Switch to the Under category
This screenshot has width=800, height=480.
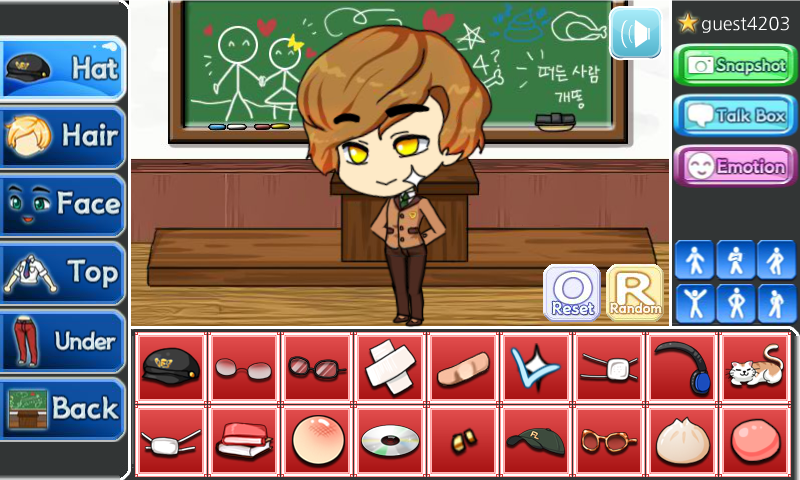click(63, 341)
